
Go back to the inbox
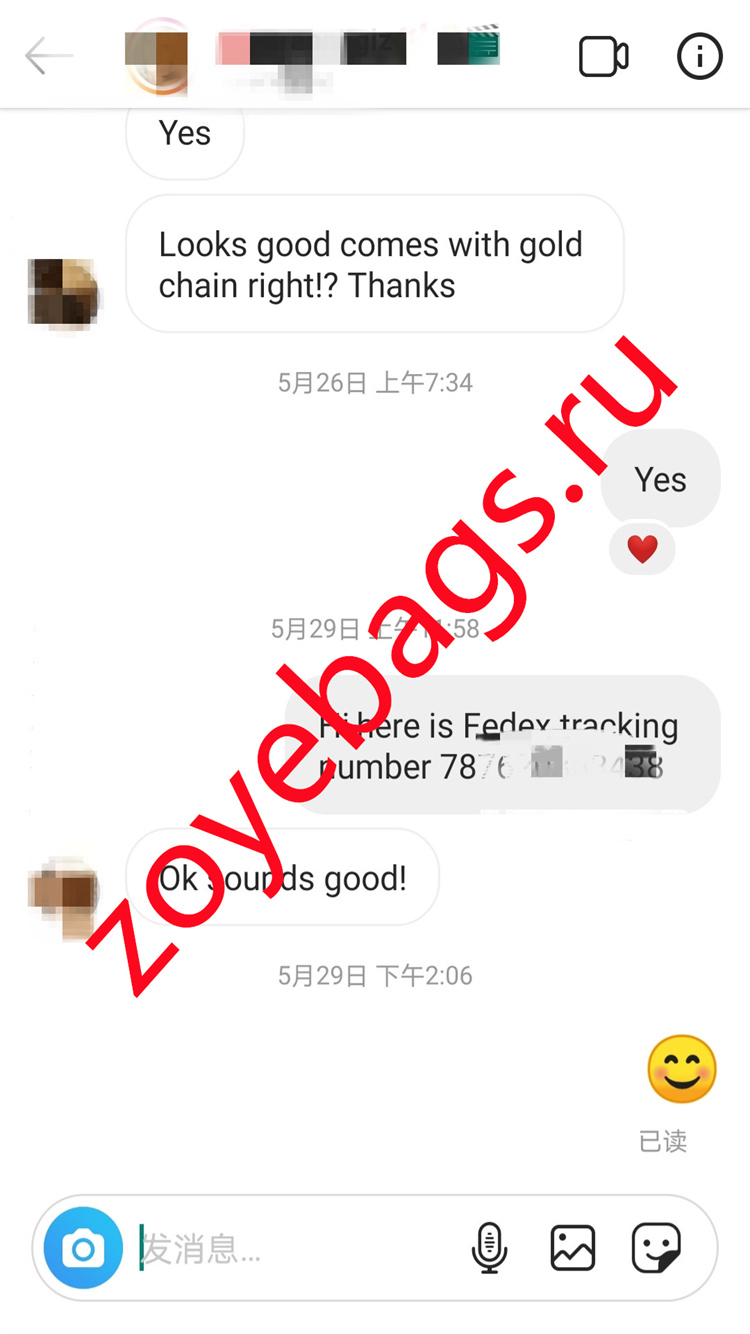(x=48, y=56)
